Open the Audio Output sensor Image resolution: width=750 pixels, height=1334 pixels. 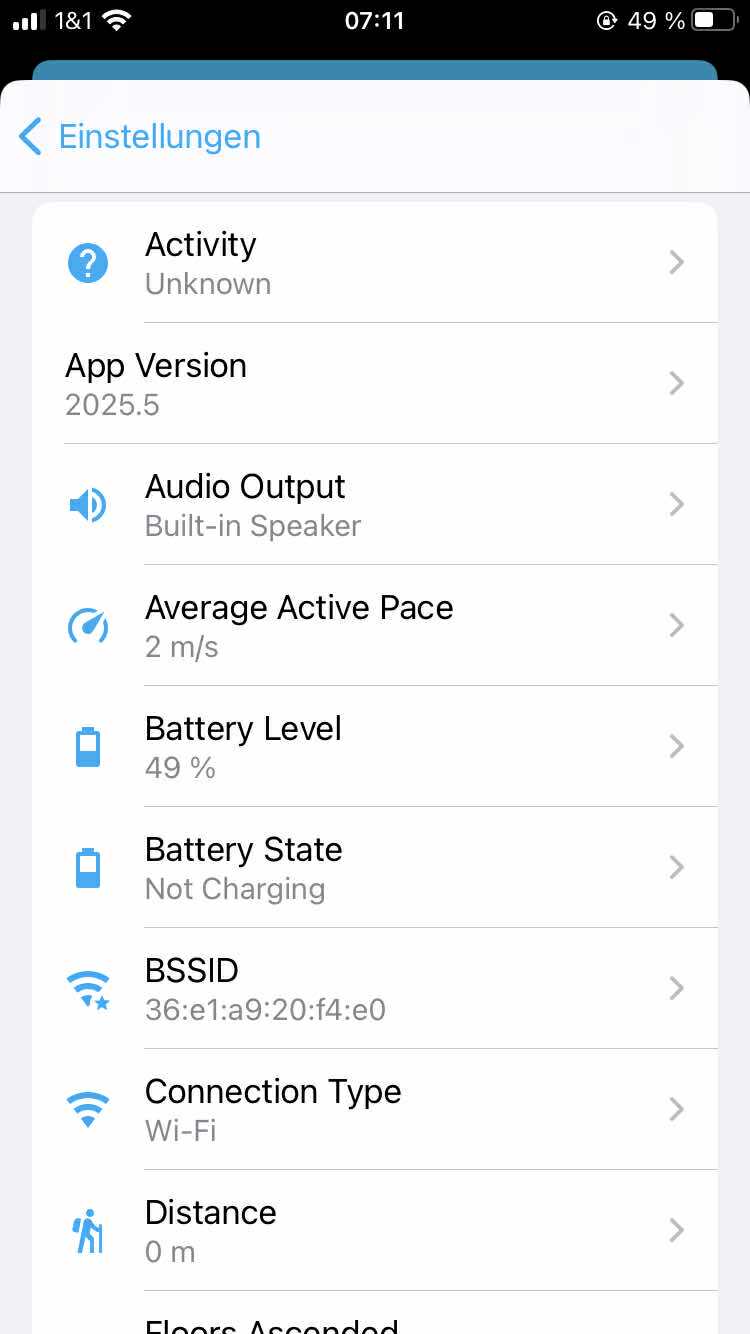pos(375,505)
